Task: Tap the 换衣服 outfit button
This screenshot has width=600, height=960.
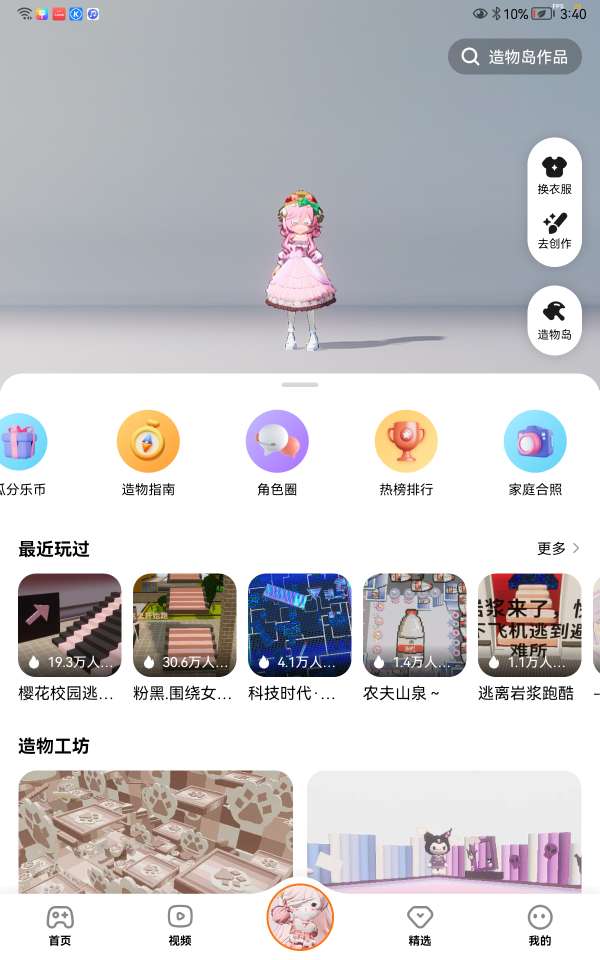Action: pos(554,175)
